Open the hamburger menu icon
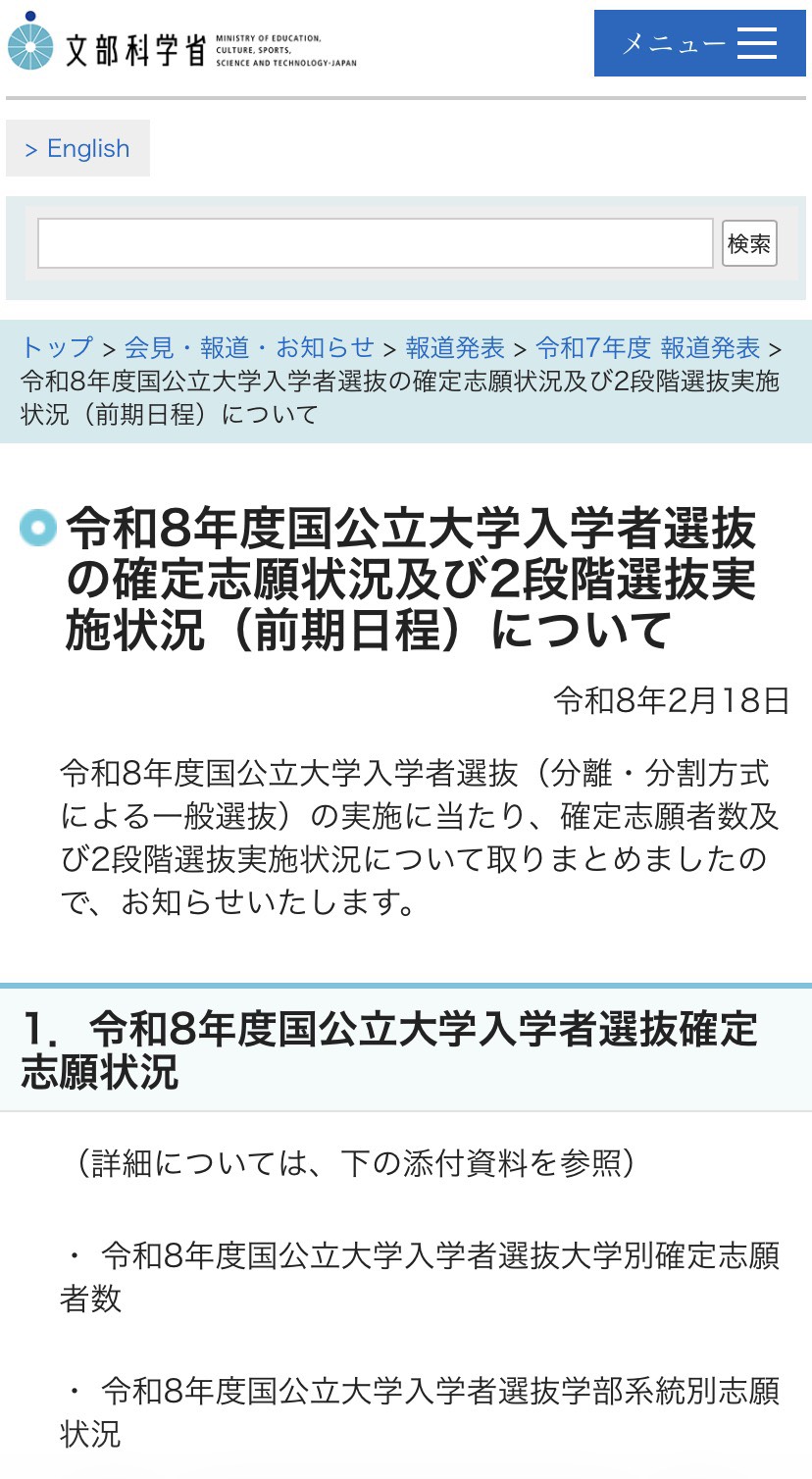Screen dimensions: 812x1479 [756, 43]
